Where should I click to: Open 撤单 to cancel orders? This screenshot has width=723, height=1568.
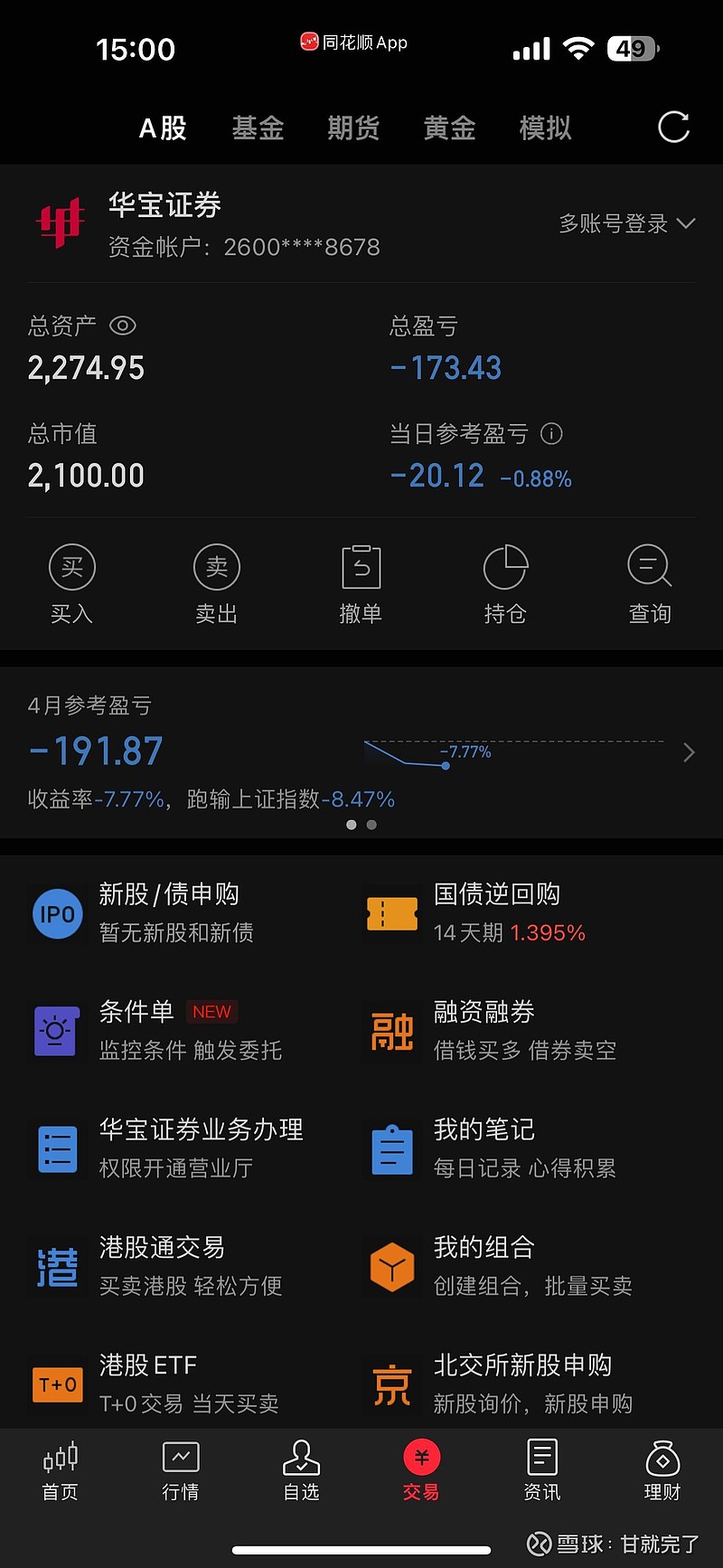(x=361, y=584)
